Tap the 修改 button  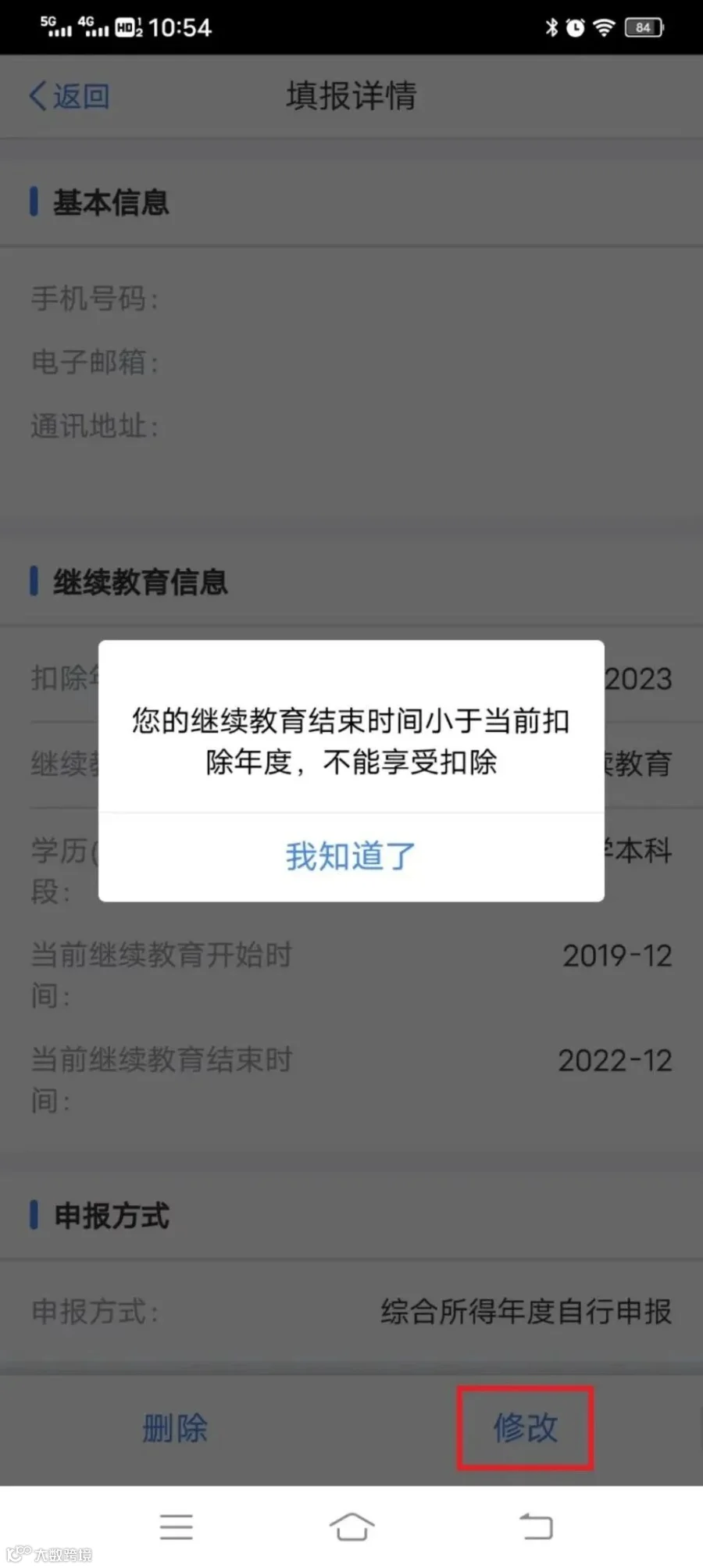[x=526, y=1427]
